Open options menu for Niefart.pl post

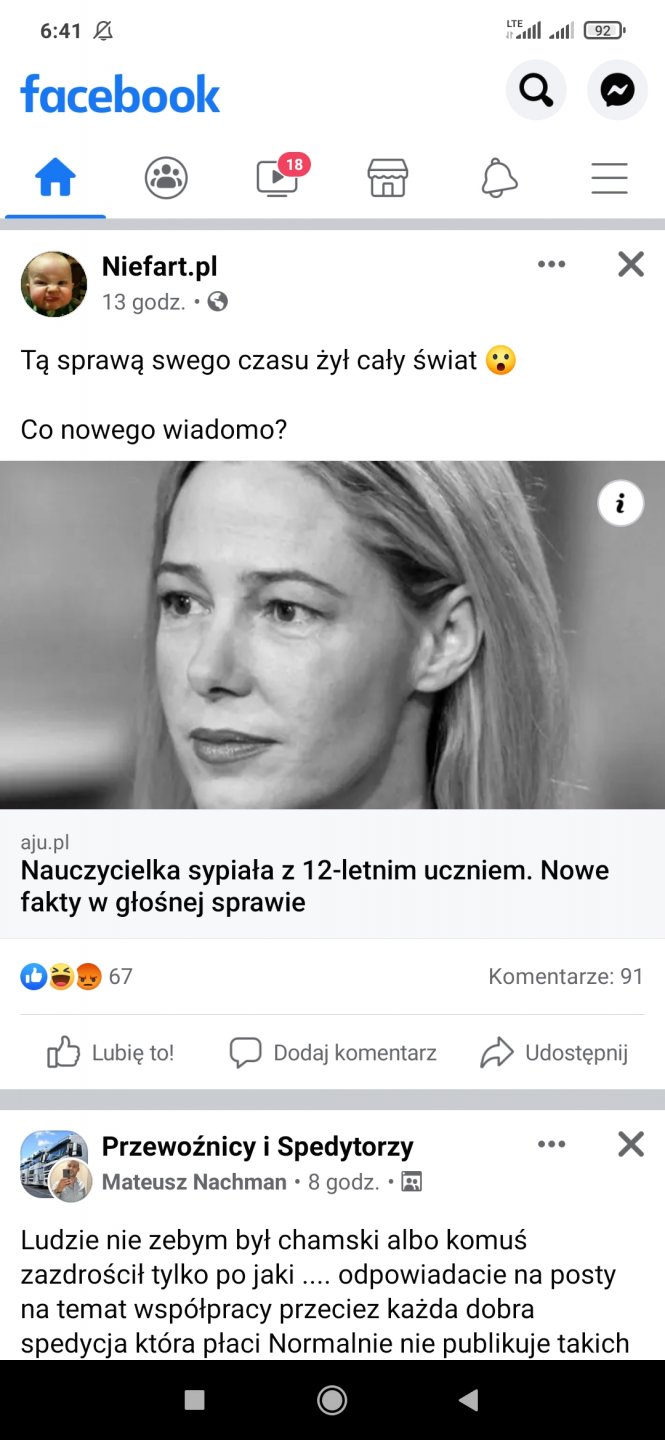(551, 264)
